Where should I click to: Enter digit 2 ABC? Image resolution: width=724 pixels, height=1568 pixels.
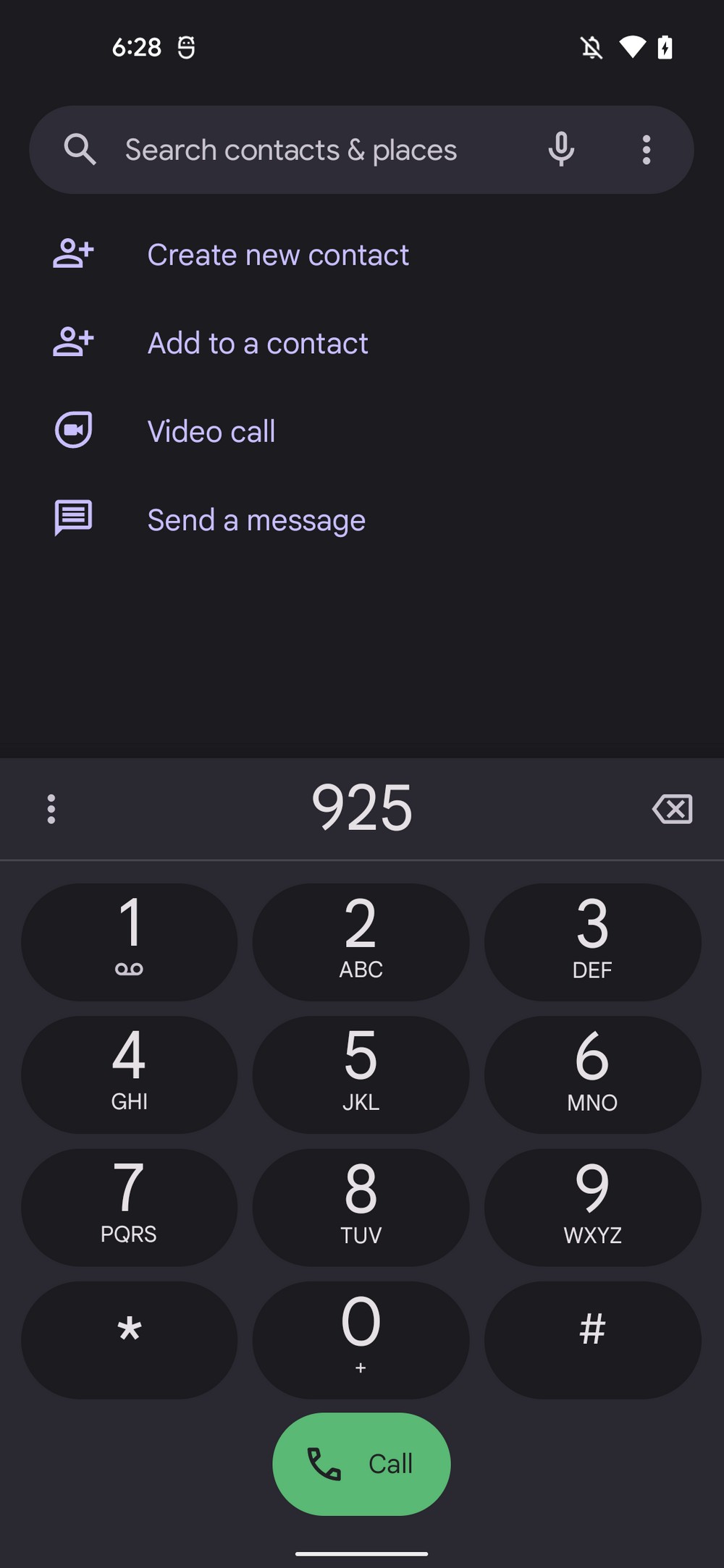(361, 941)
